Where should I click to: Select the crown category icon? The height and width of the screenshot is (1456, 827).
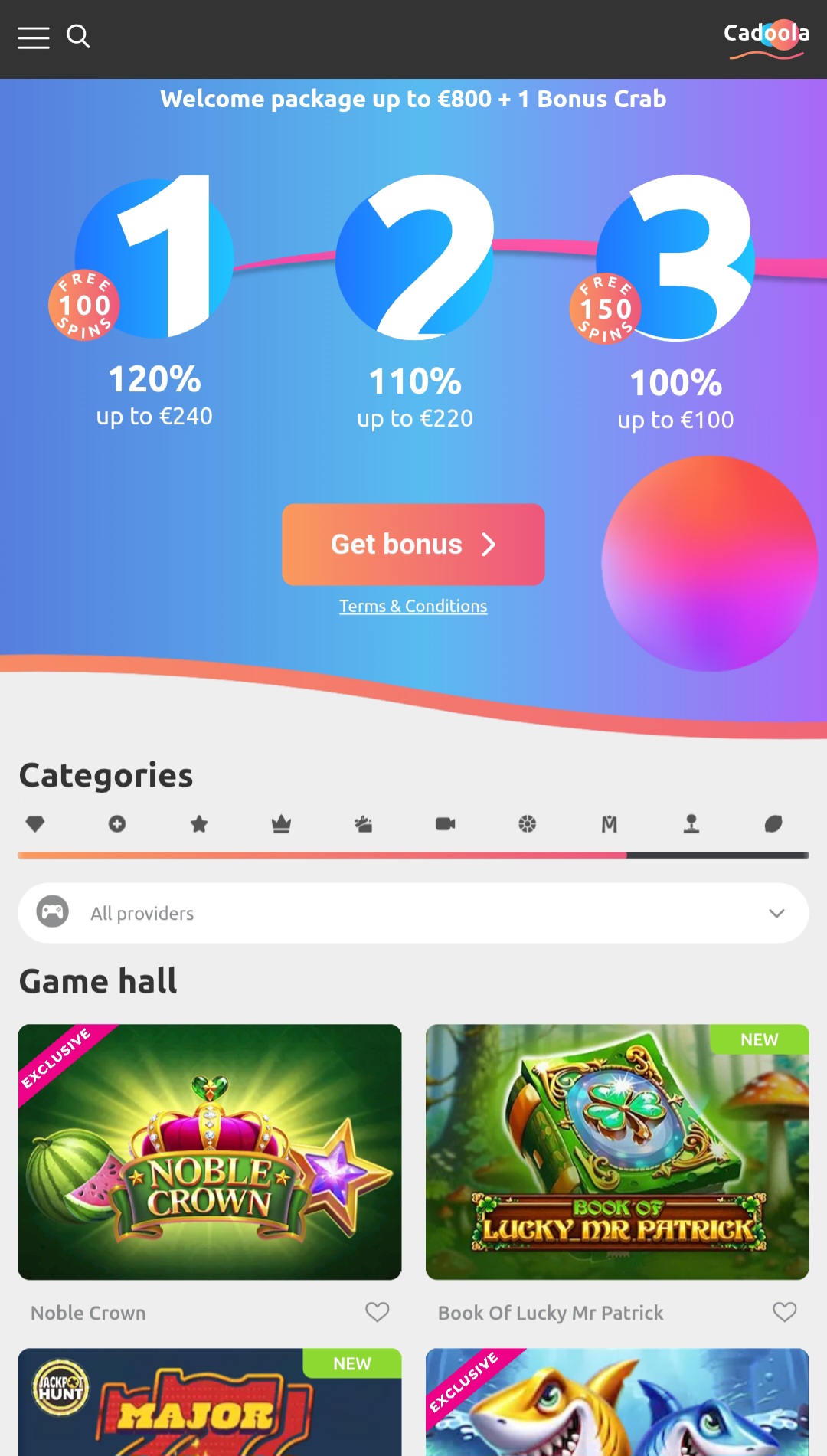pyautogui.click(x=281, y=824)
